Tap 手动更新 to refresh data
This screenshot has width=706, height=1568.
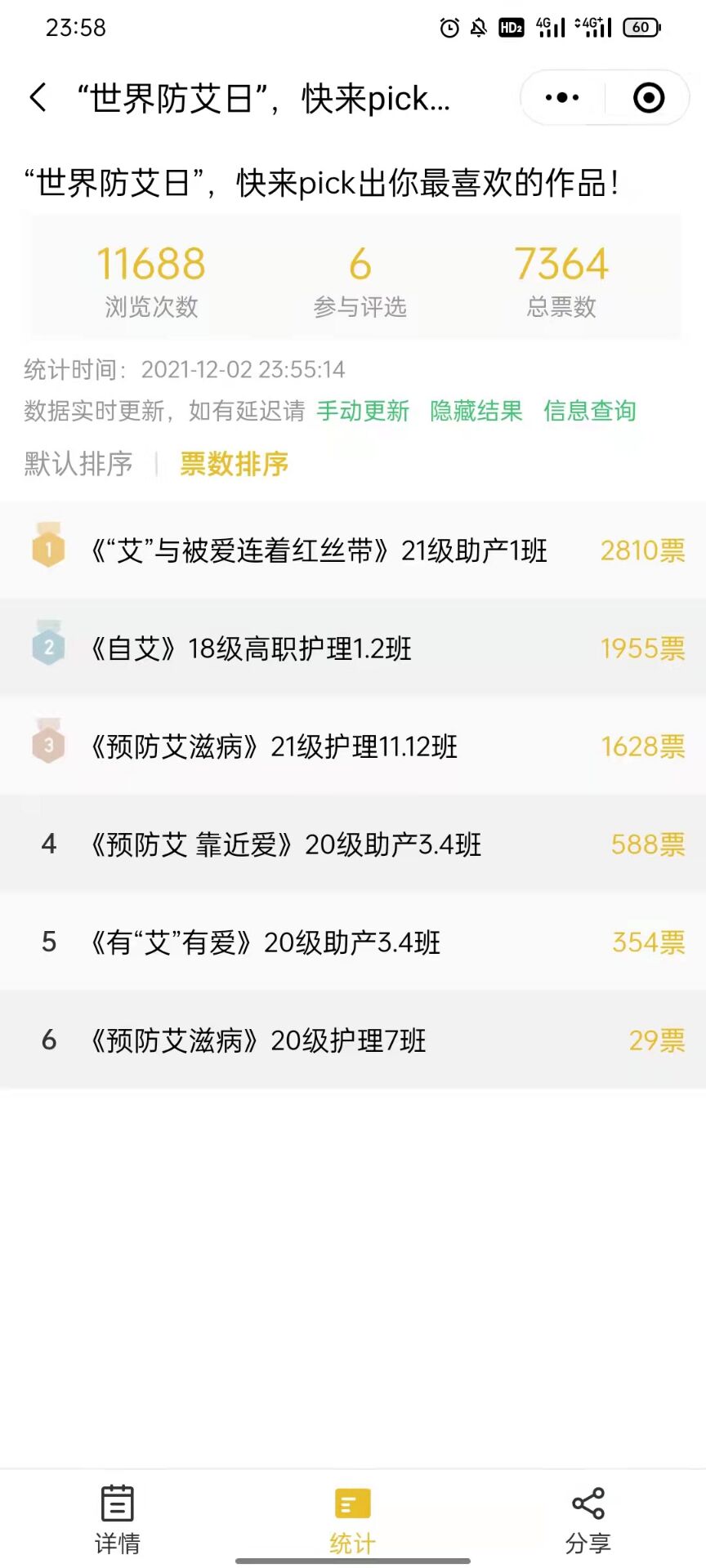(x=363, y=411)
